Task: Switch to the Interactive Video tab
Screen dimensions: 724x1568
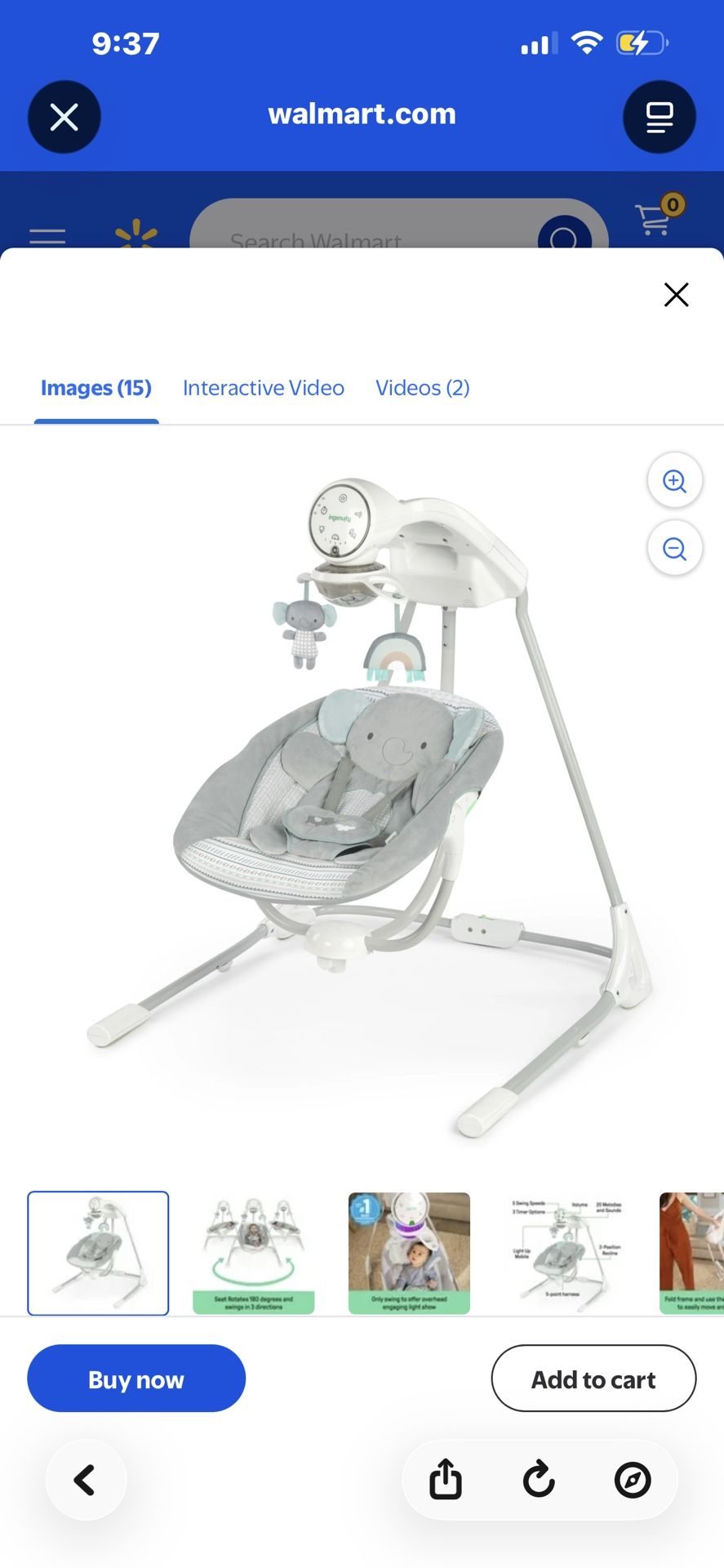Action: click(x=264, y=388)
